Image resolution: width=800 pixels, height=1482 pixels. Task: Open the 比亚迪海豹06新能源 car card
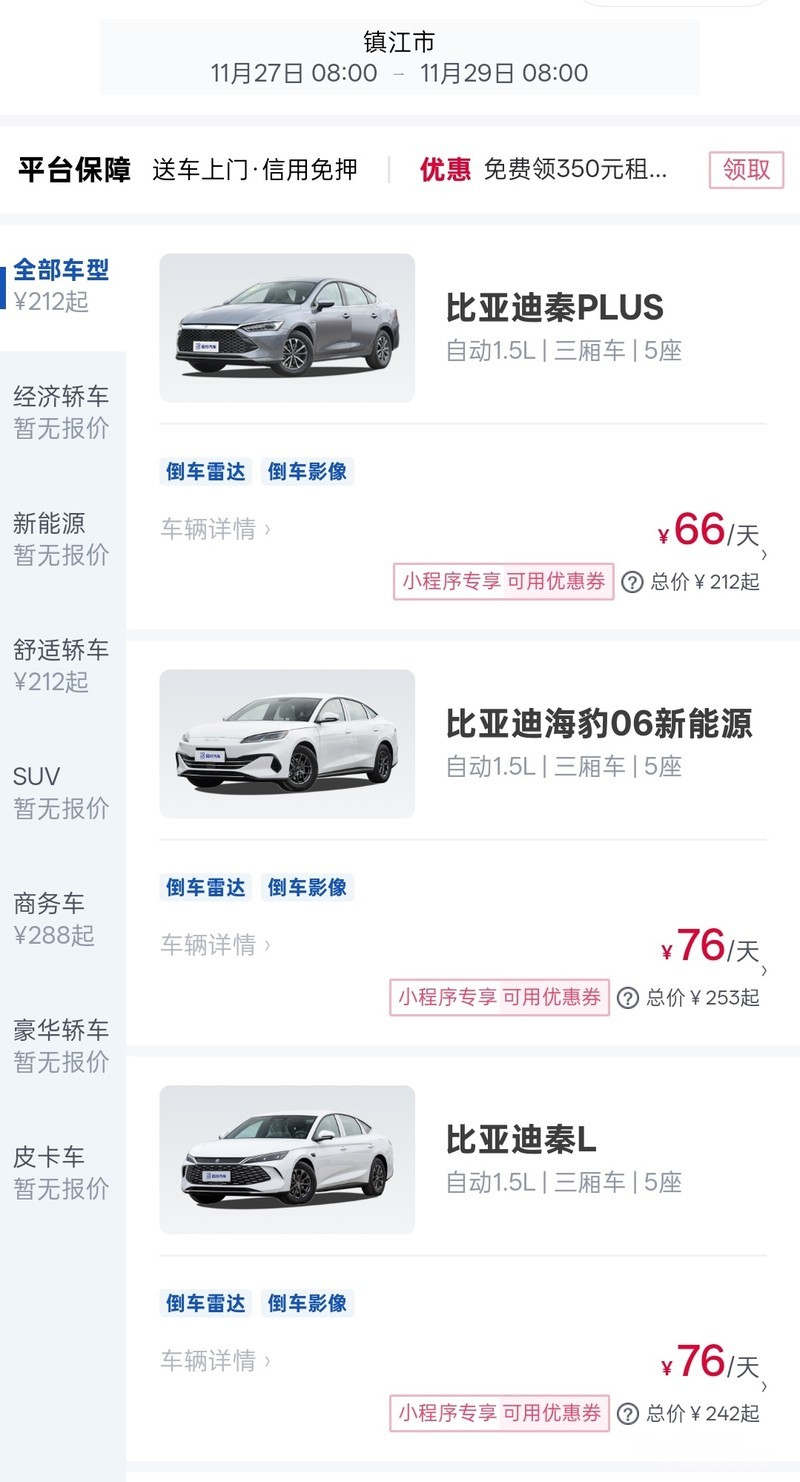coord(598,724)
